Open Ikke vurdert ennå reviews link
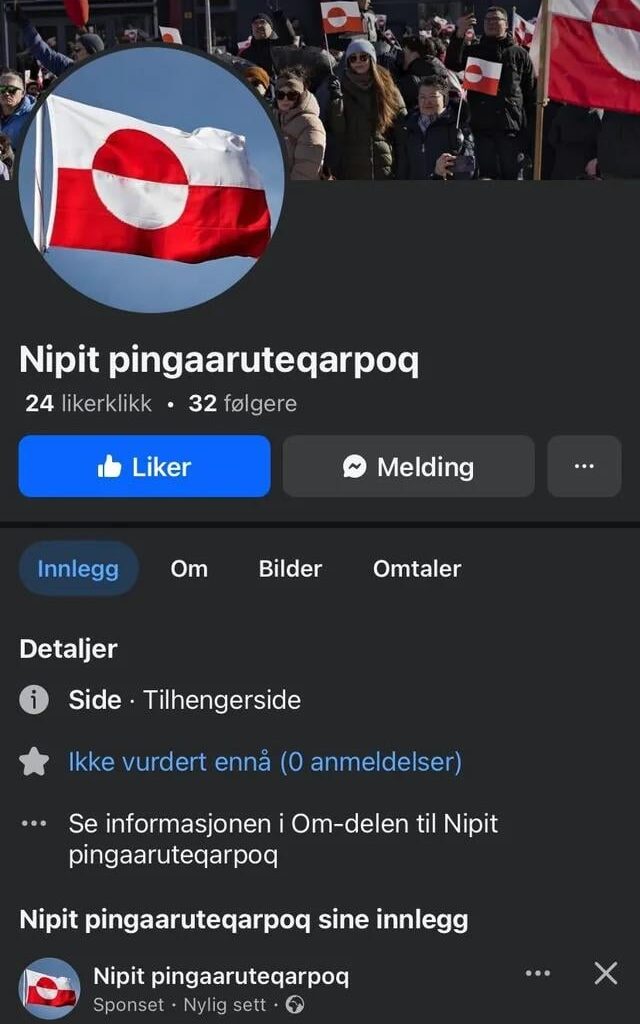The height and width of the screenshot is (1024, 640). 265,762
